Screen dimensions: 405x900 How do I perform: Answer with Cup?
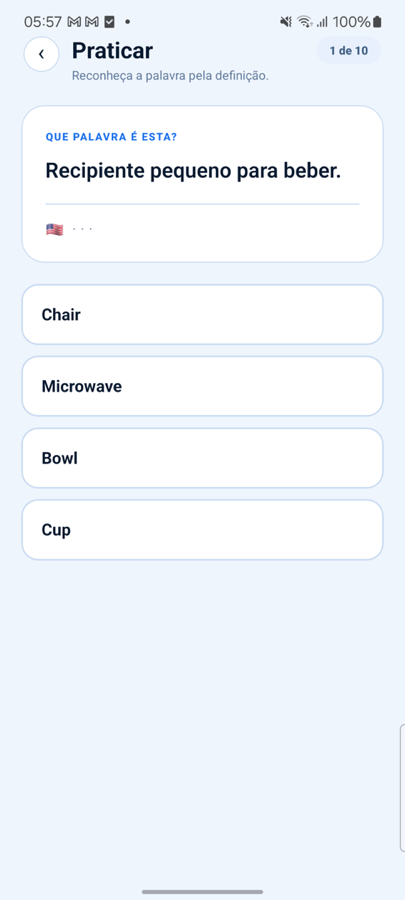tap(202, 530)
